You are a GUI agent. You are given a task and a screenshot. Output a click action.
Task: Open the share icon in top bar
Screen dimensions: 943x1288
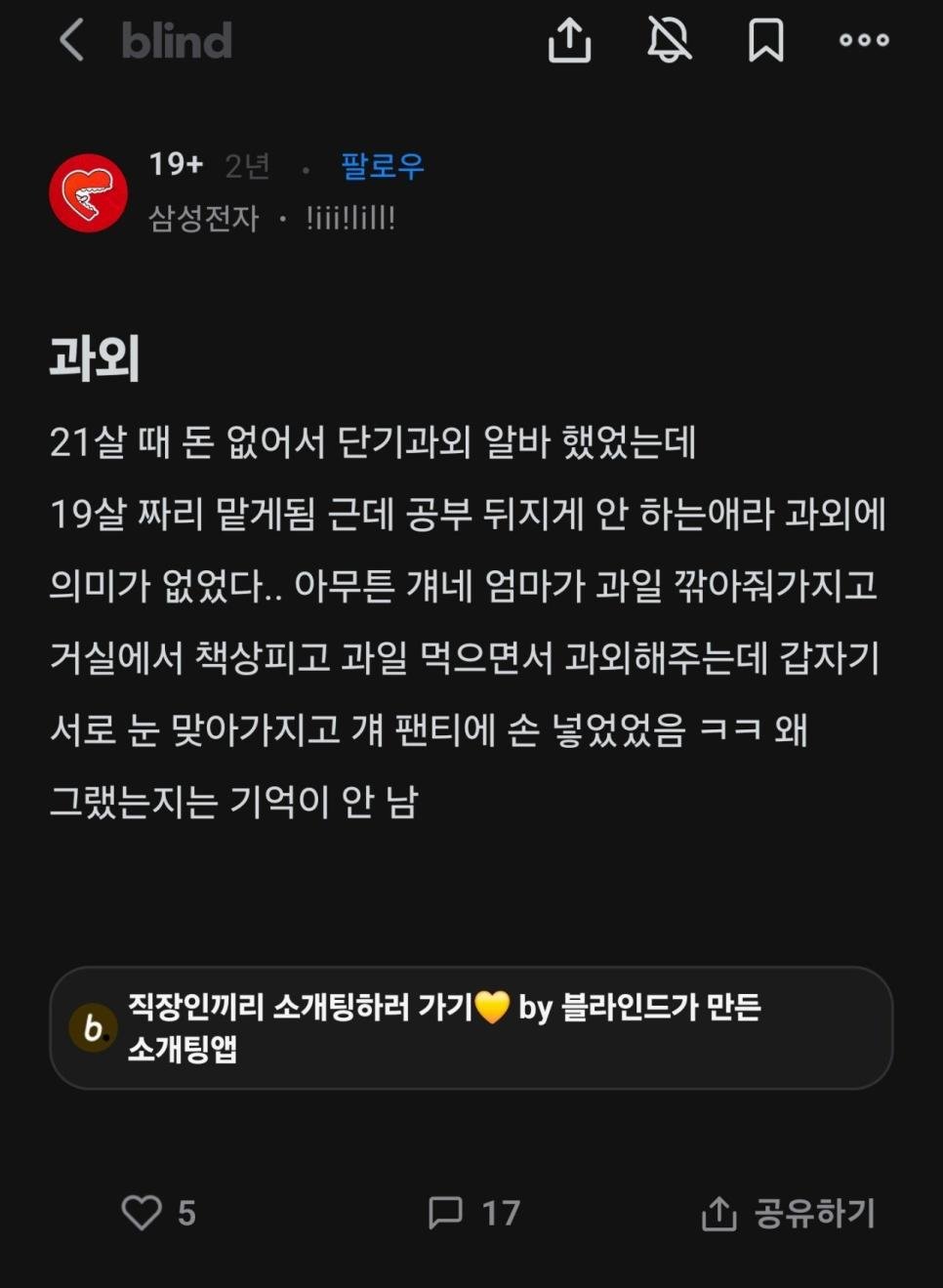tap(569, 41)
